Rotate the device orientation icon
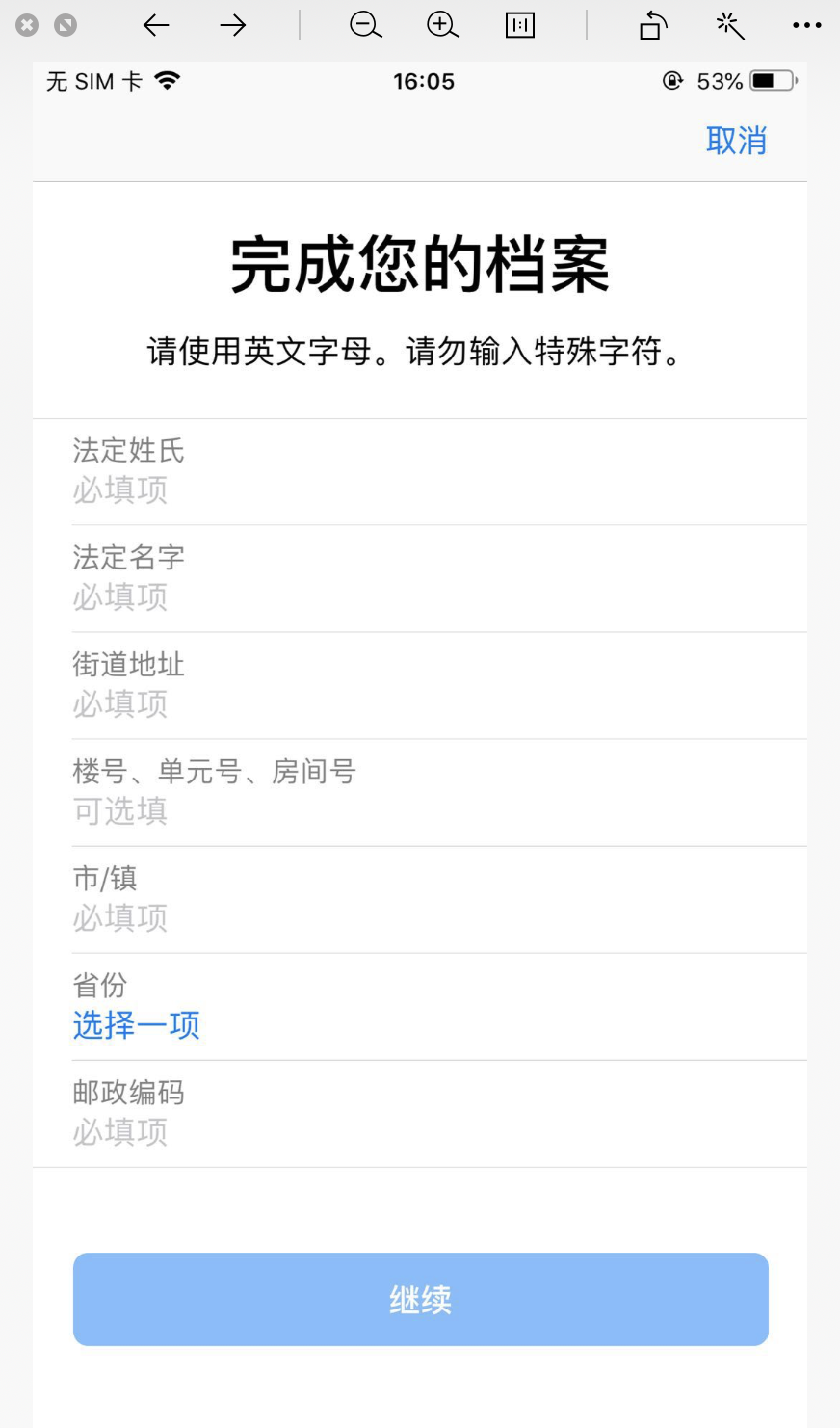Screen dimensions: 840x1428 652,25
